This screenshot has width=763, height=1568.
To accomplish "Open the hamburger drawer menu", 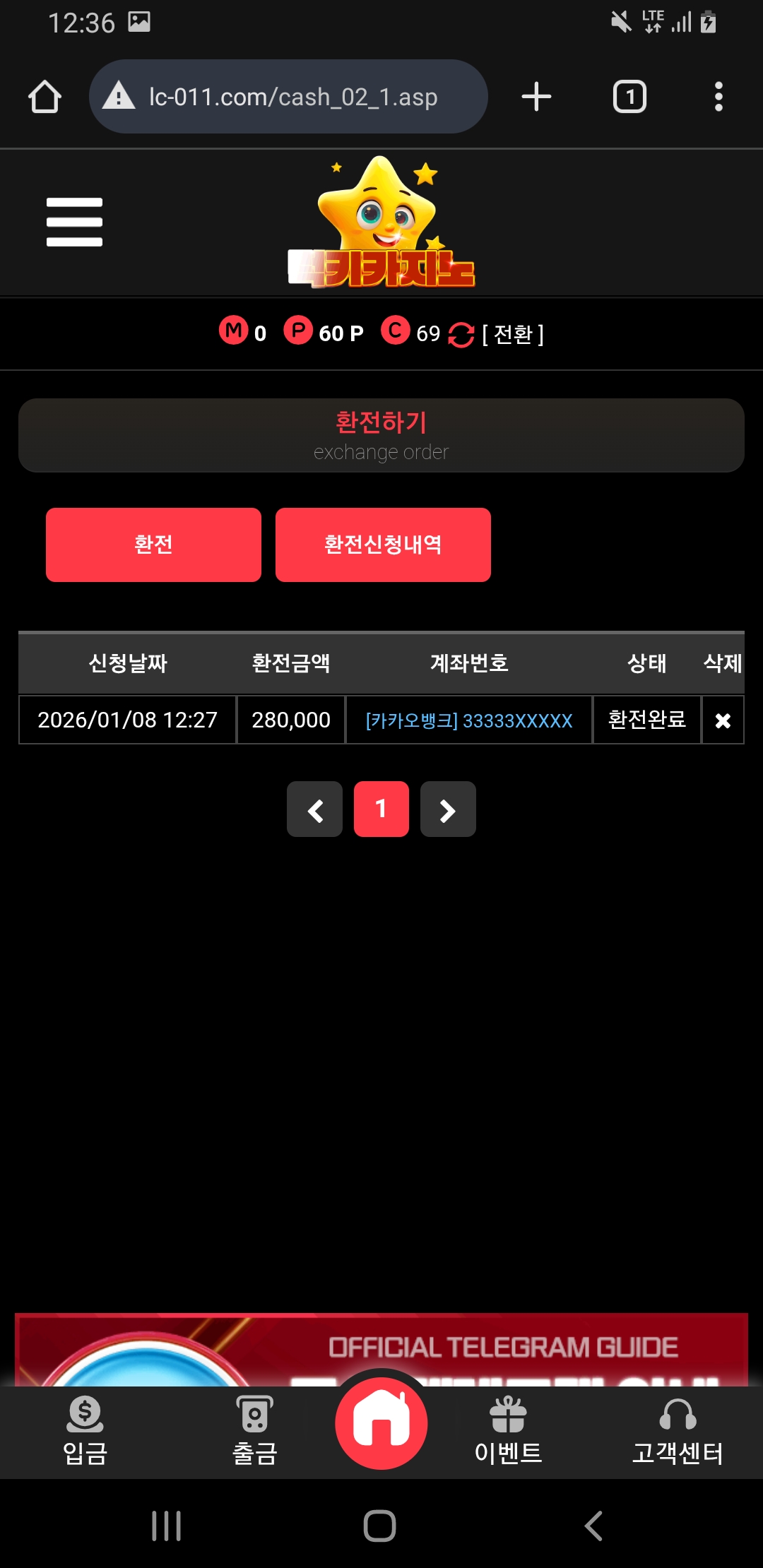I will click(x=74, y=222).
